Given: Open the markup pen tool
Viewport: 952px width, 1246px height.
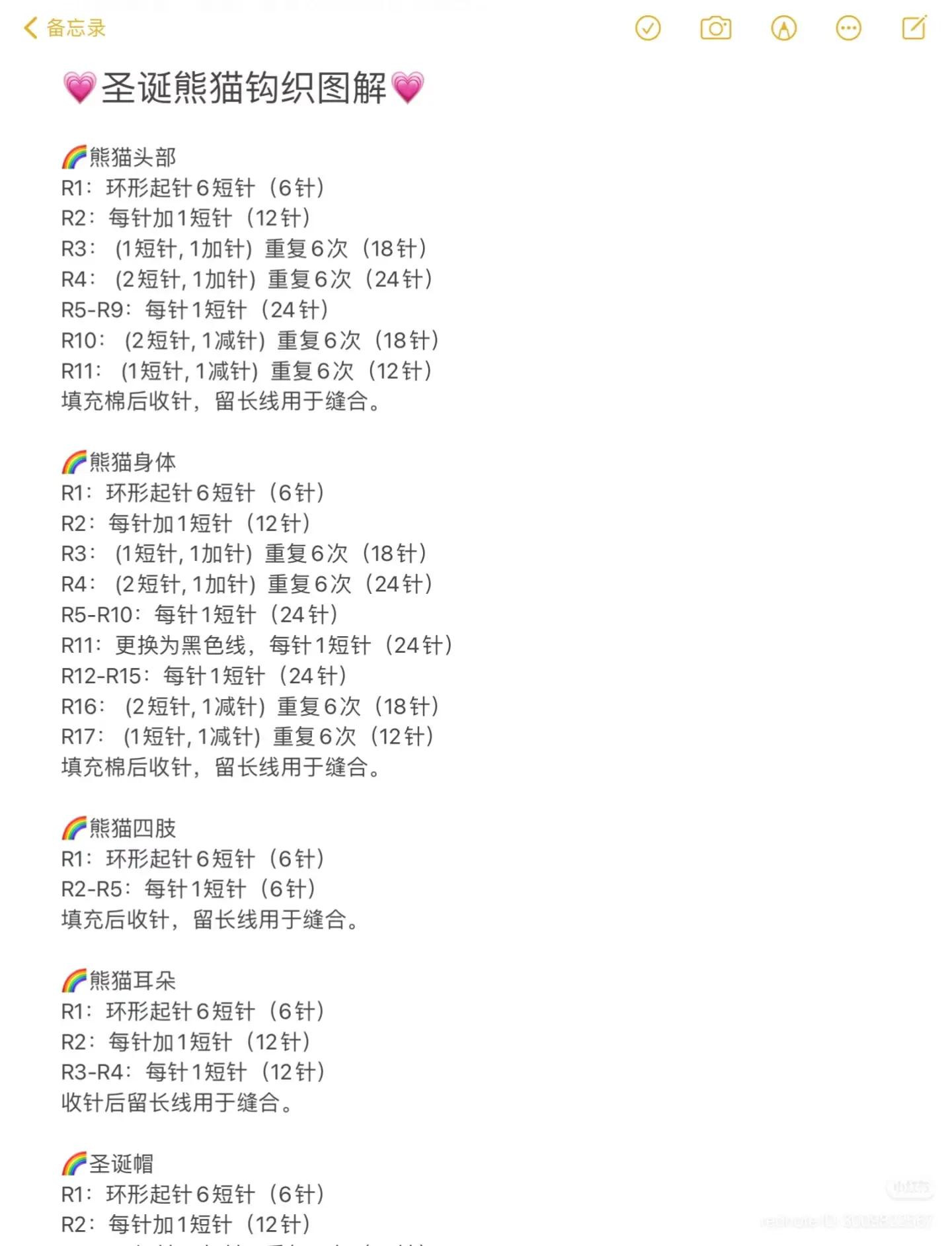Looking at the screenshot, I should [x=783, y=28].
